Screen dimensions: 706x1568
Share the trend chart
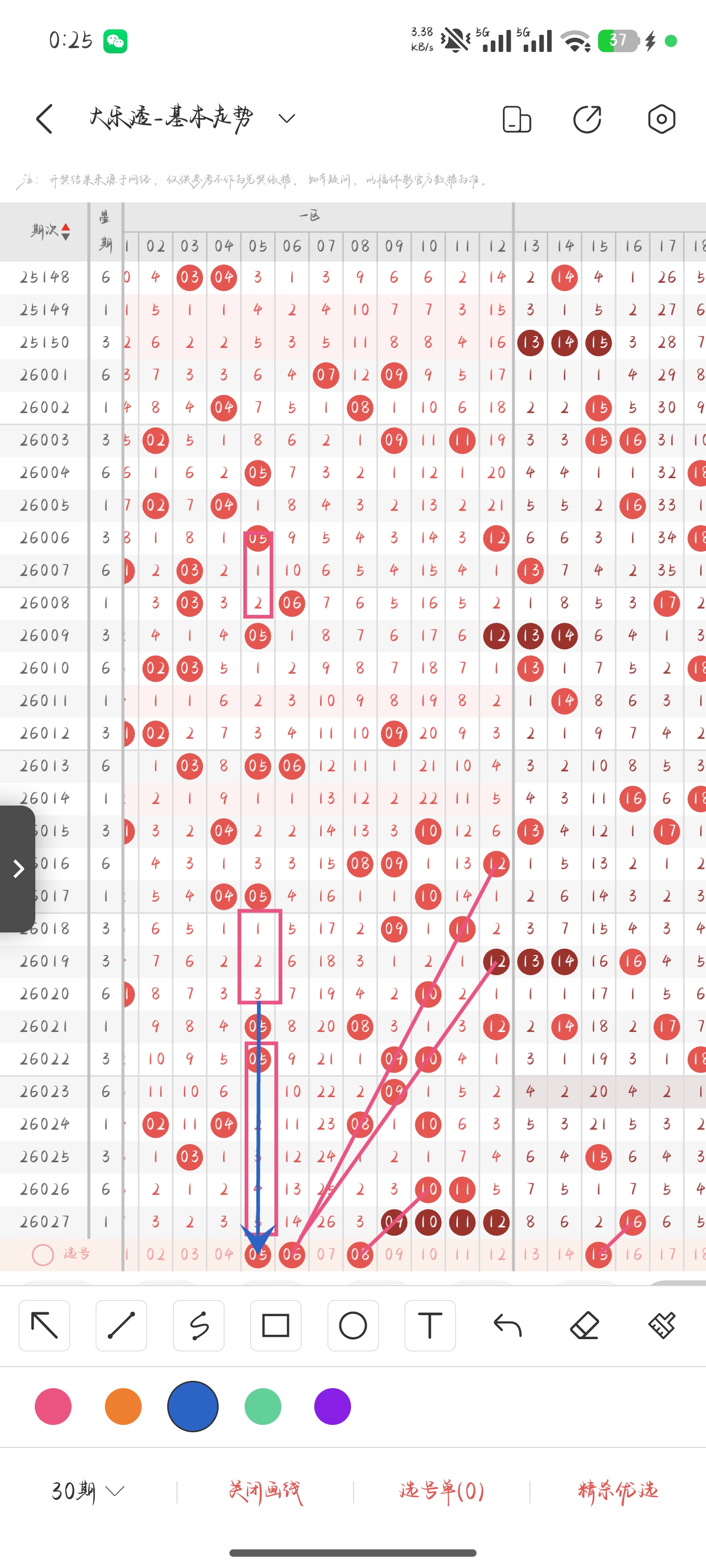587,119
